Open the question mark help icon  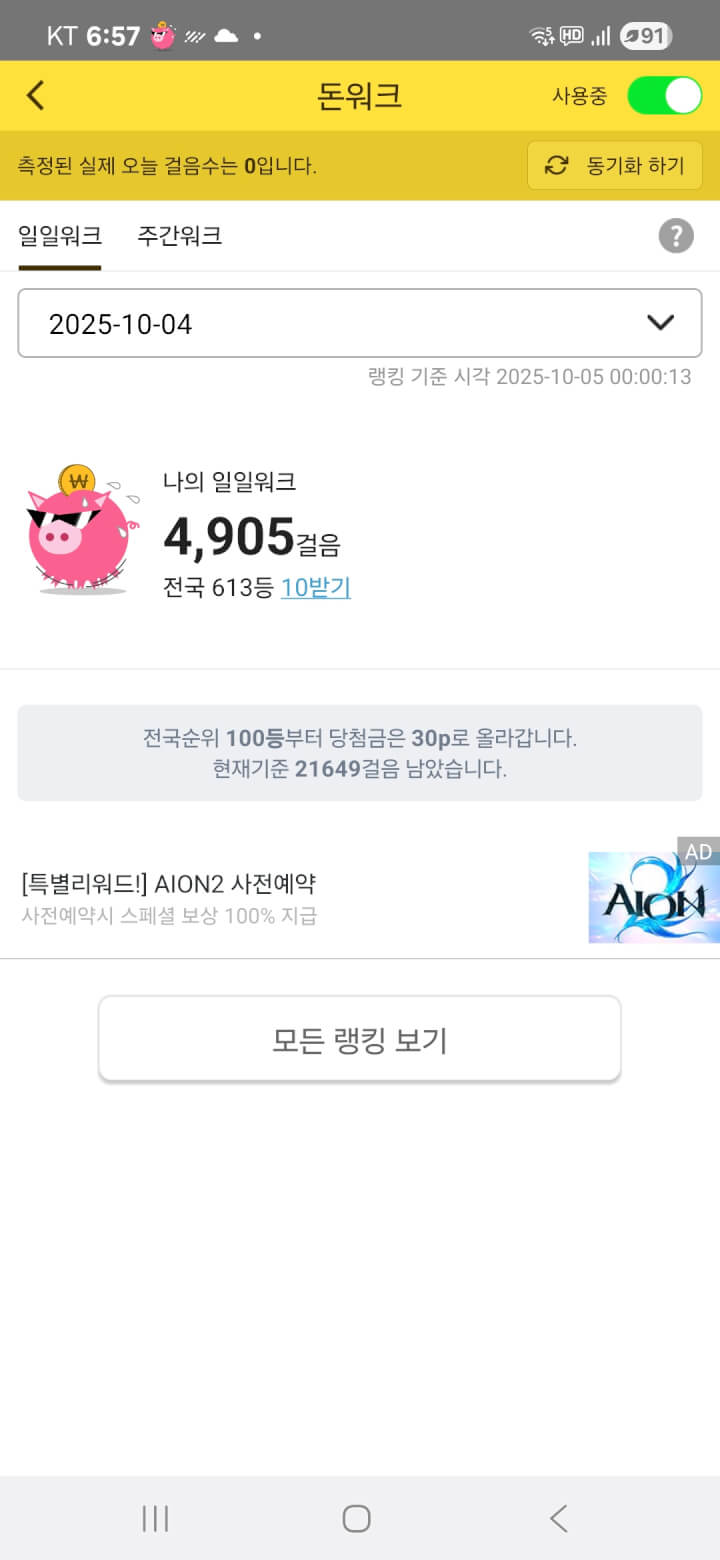coord(676,237)
